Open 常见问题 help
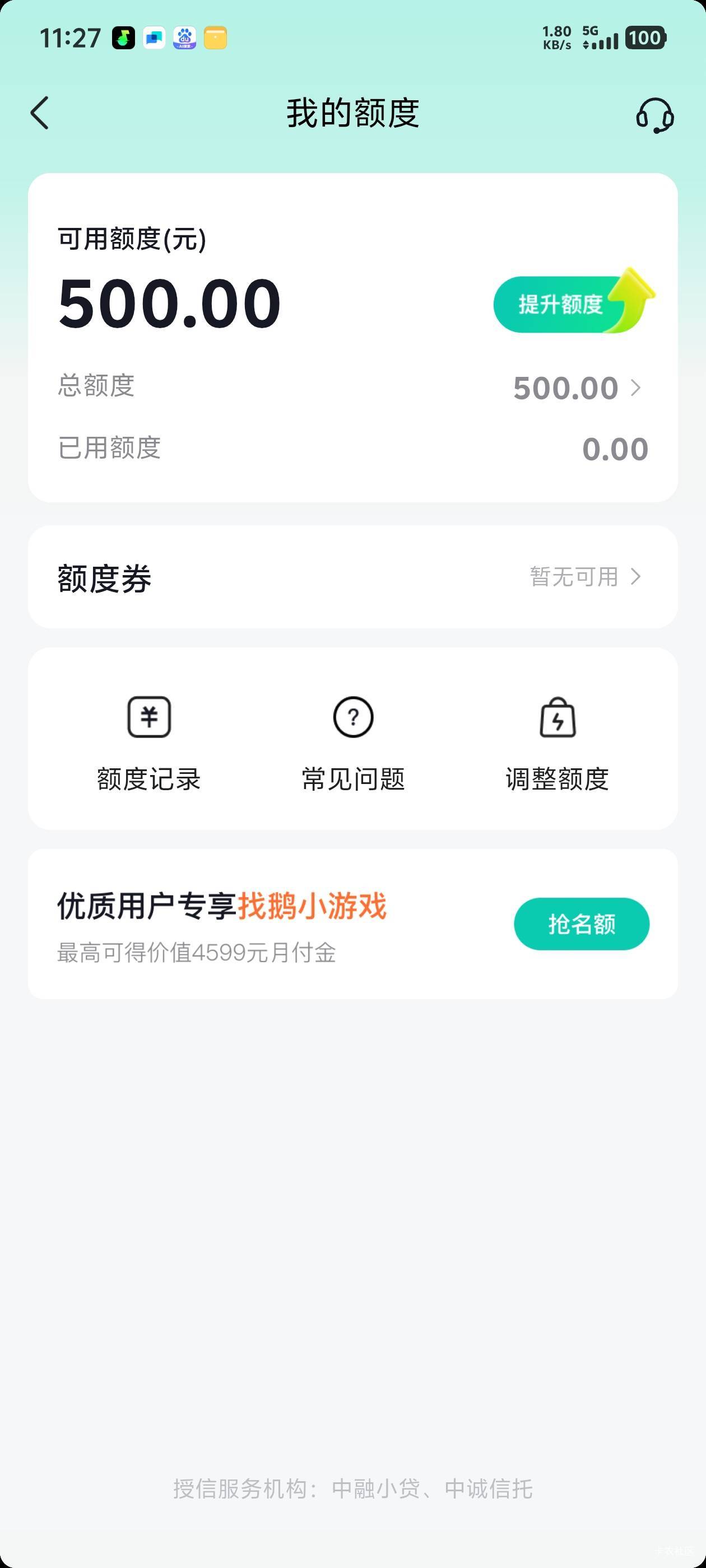This screenshot has height=1568, width=706. click(354, 742)
